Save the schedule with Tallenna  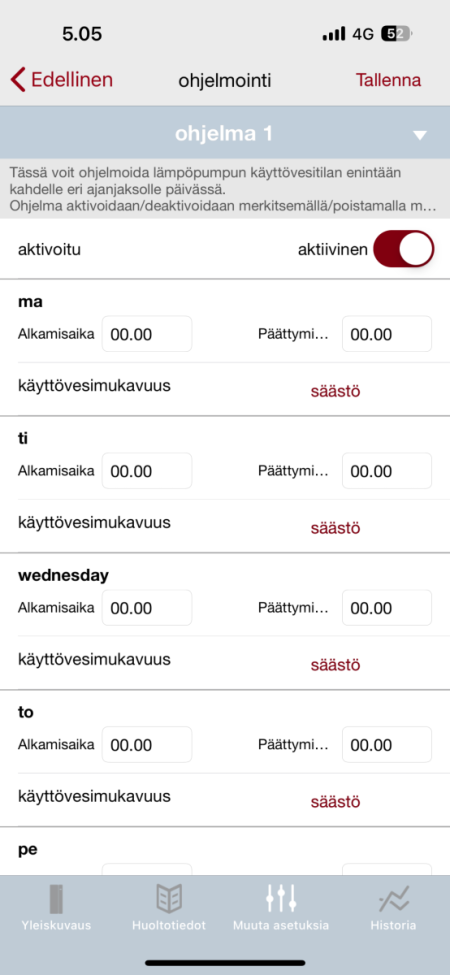tap(388, 80)
